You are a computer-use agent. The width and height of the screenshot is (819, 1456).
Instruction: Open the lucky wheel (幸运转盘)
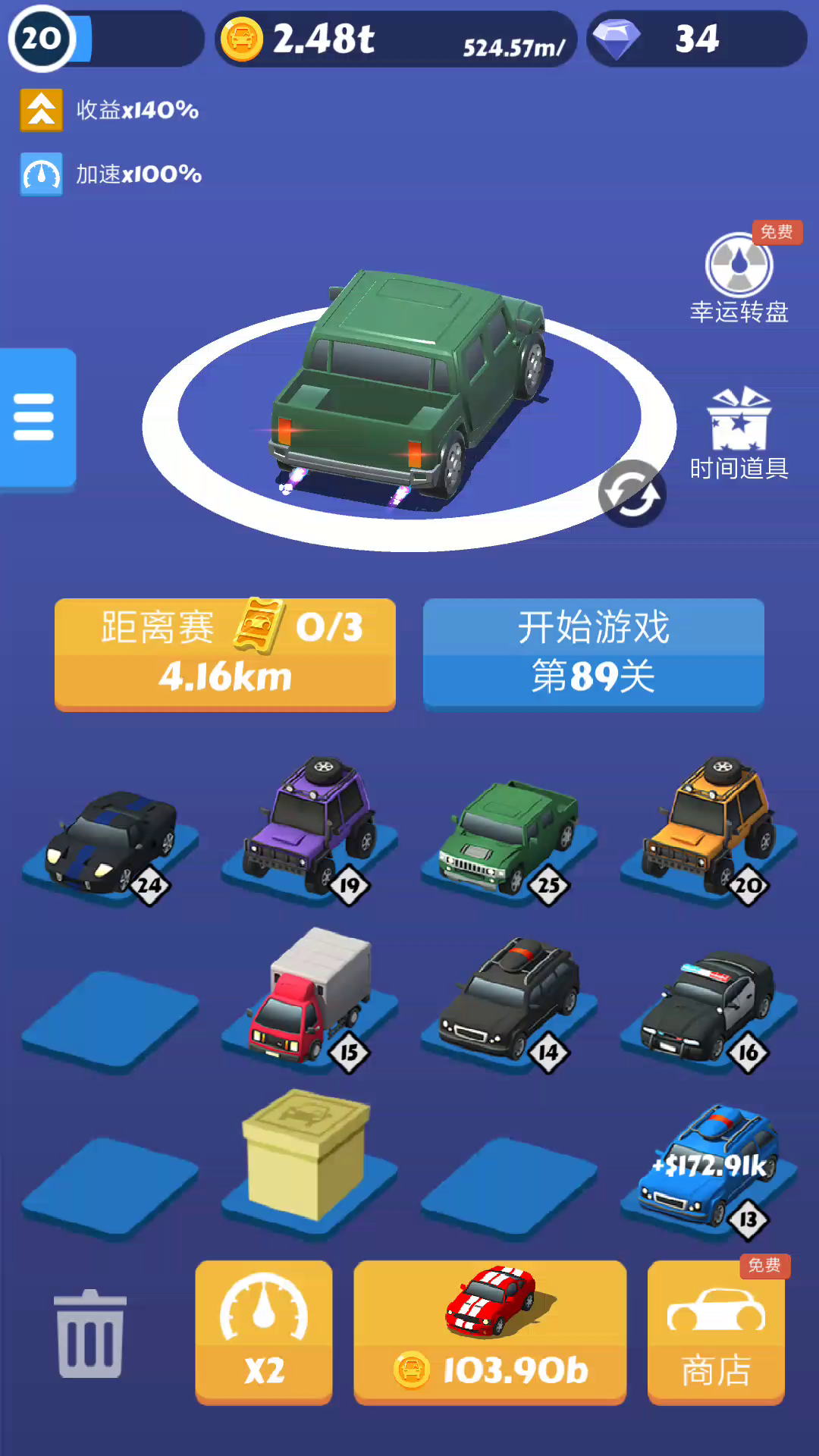(x=739, y=276)
